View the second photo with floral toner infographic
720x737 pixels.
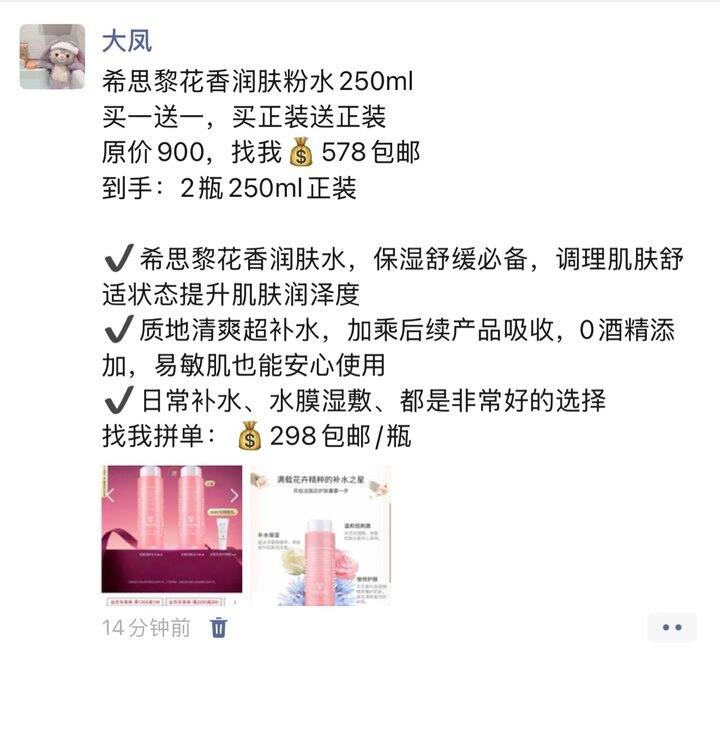[320, 535]
